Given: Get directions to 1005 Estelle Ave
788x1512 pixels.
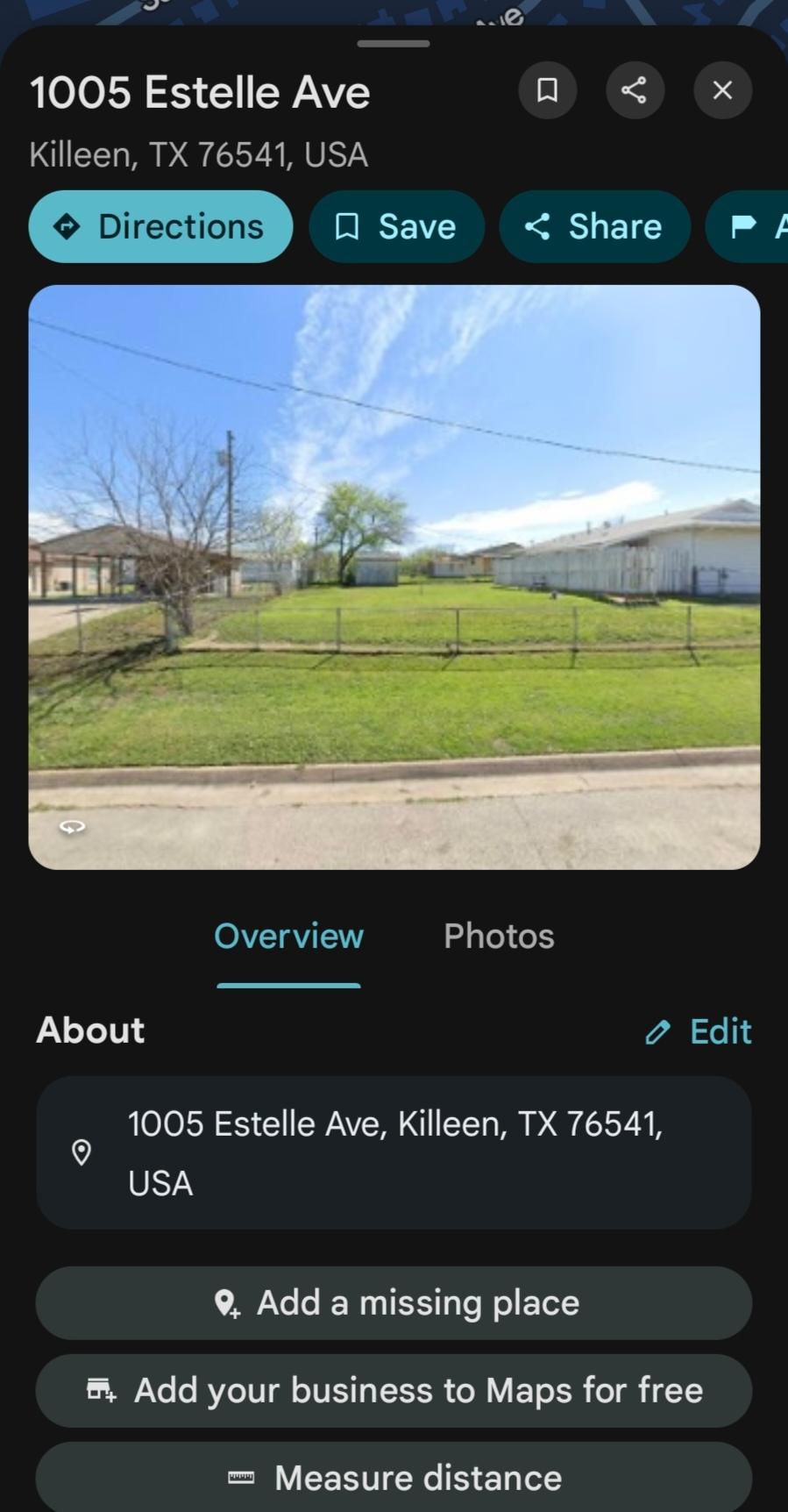Looking at the screenshot, I should 160,226.
